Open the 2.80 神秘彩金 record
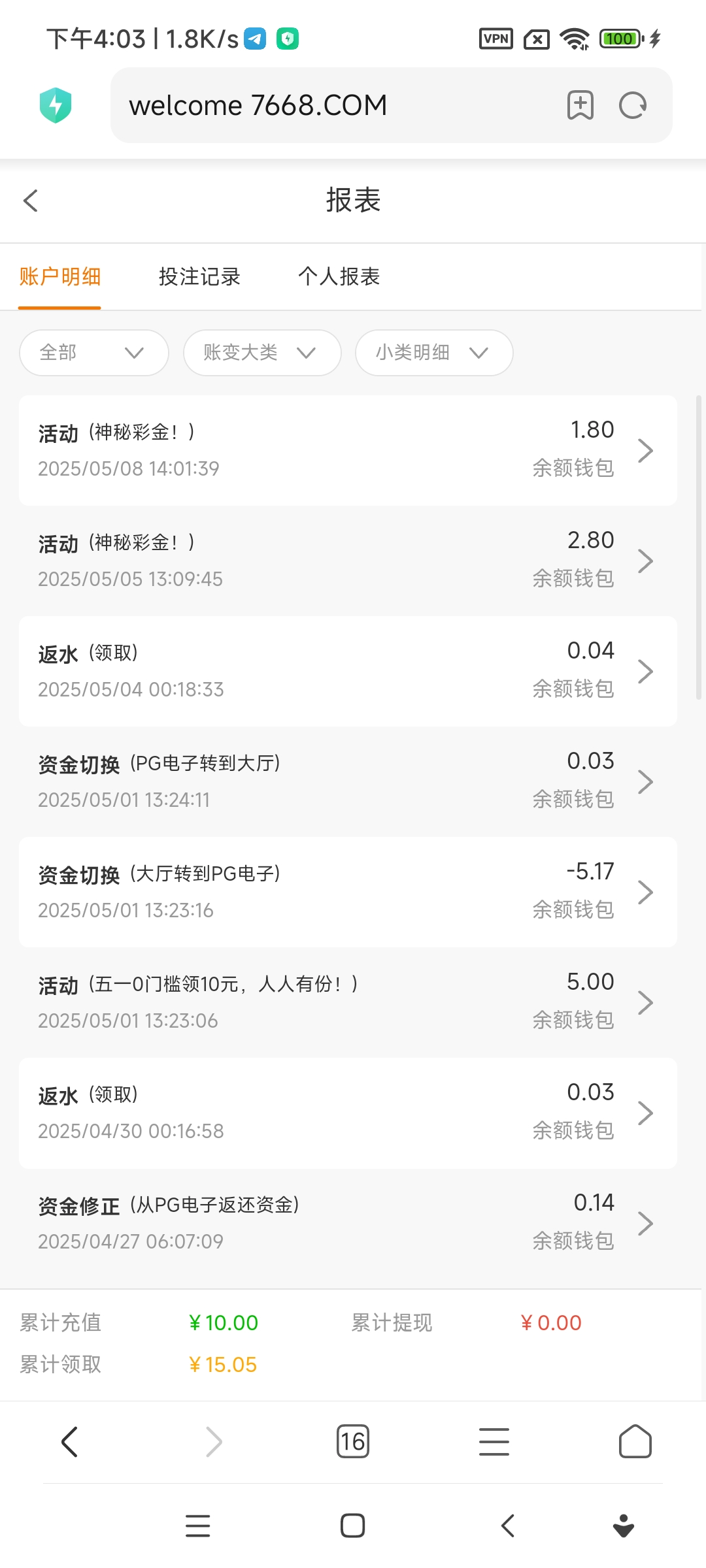 click(x=348, y=561)
